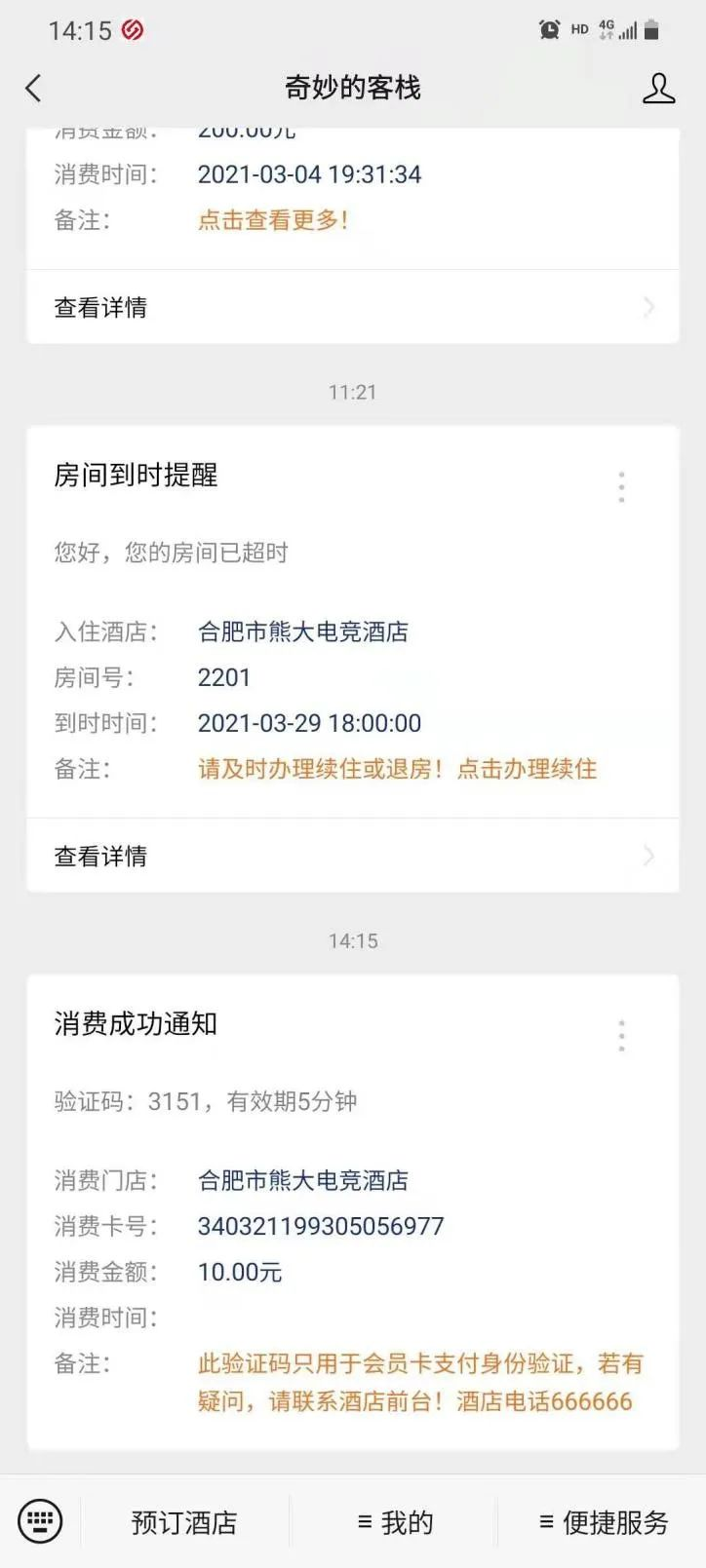This screenshot has width=706, height=1568.
Task: Open the official account profile icon
Action: (658, 89)
